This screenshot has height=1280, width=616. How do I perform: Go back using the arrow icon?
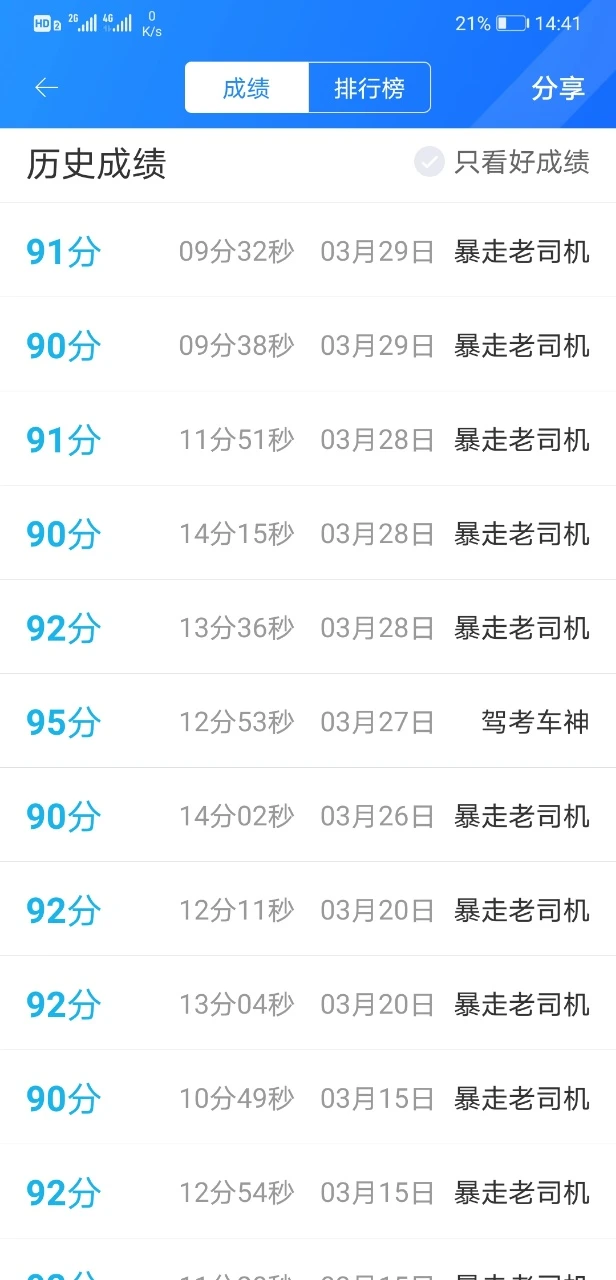pyautogui.click(x=47, y=88)
